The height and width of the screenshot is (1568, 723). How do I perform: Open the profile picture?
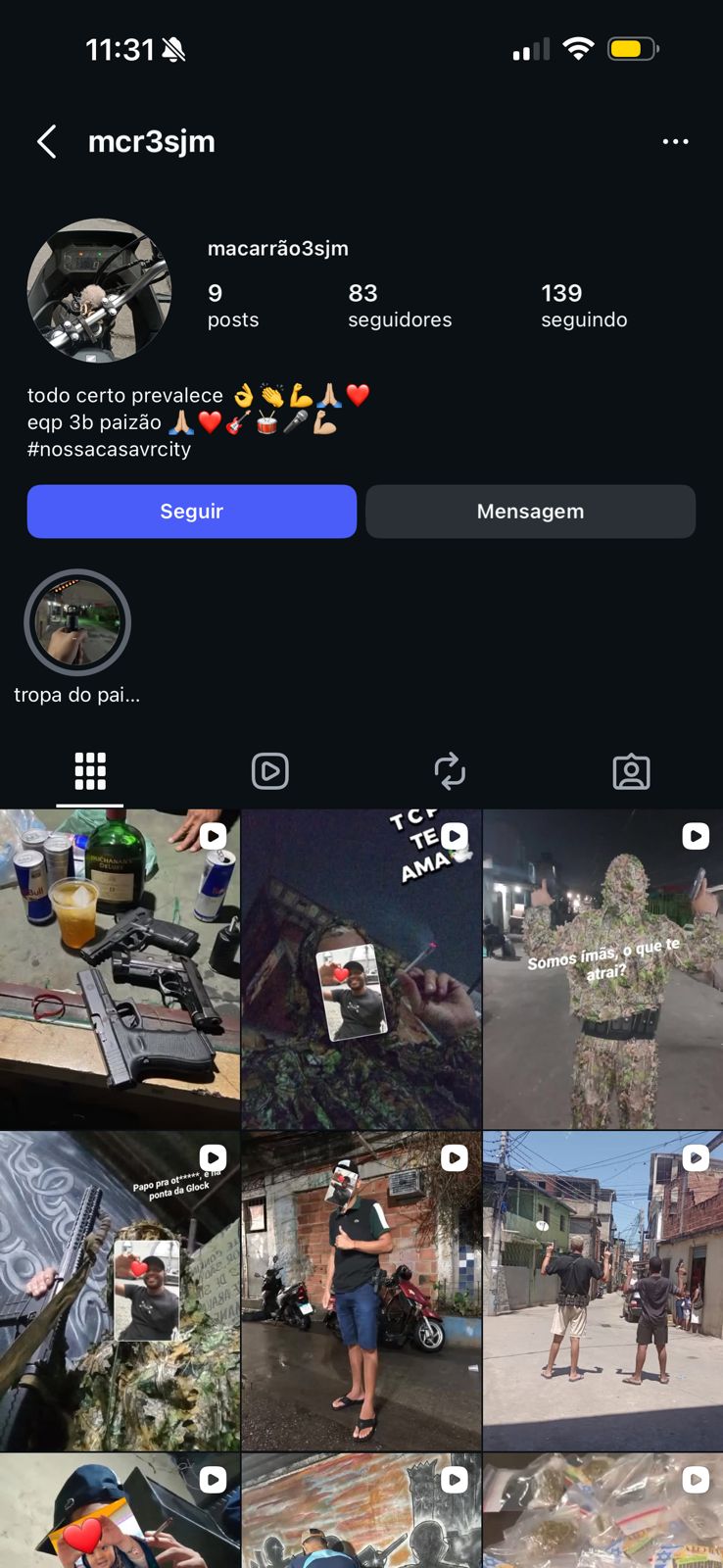pyautogui.click(x=99, y=290)
